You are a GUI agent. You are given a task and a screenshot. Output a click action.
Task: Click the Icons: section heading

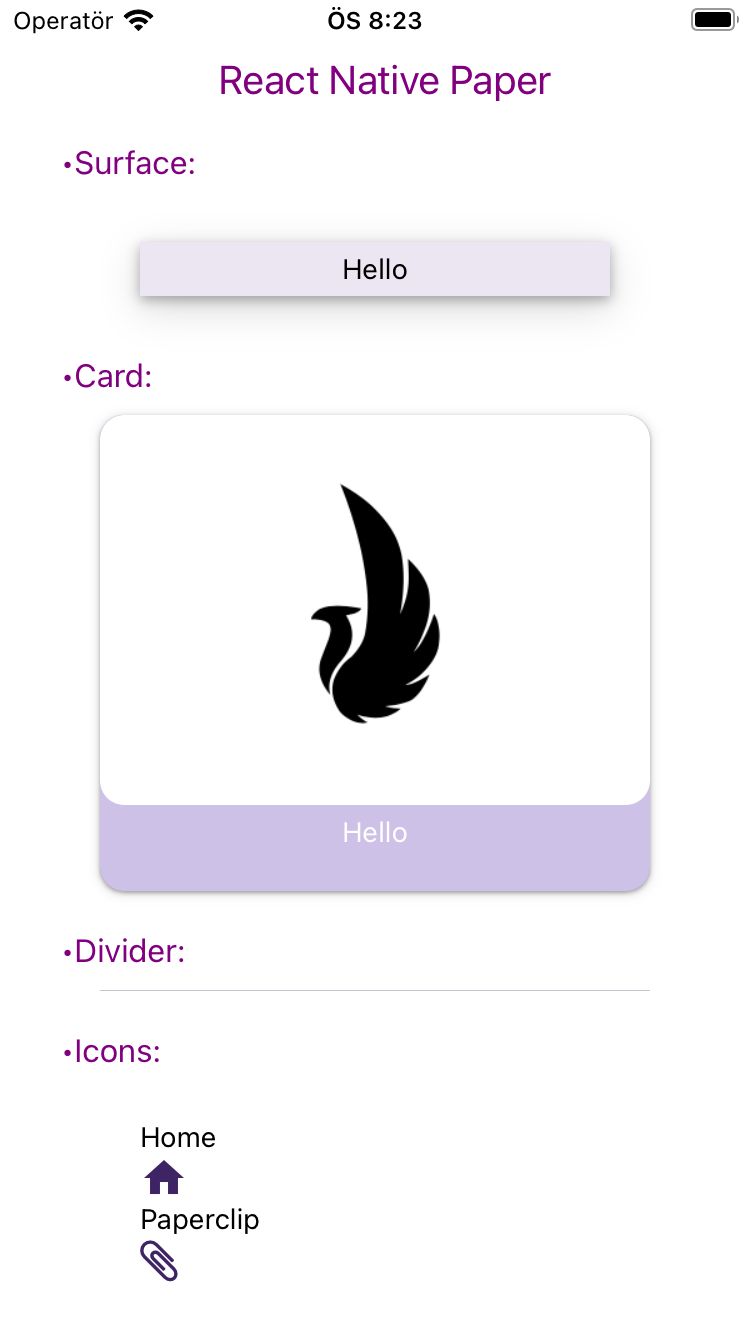pos(113,1051)
